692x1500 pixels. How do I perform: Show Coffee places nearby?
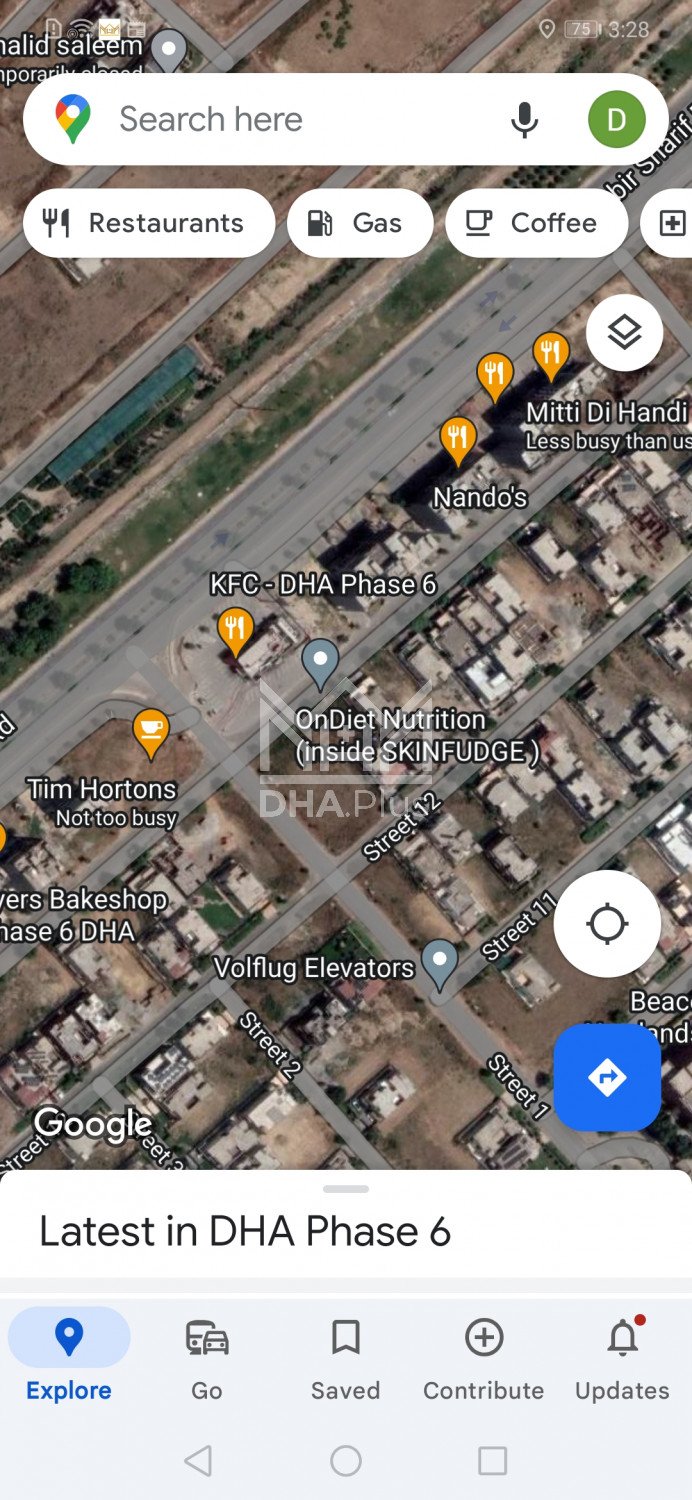tap(535, 223)
